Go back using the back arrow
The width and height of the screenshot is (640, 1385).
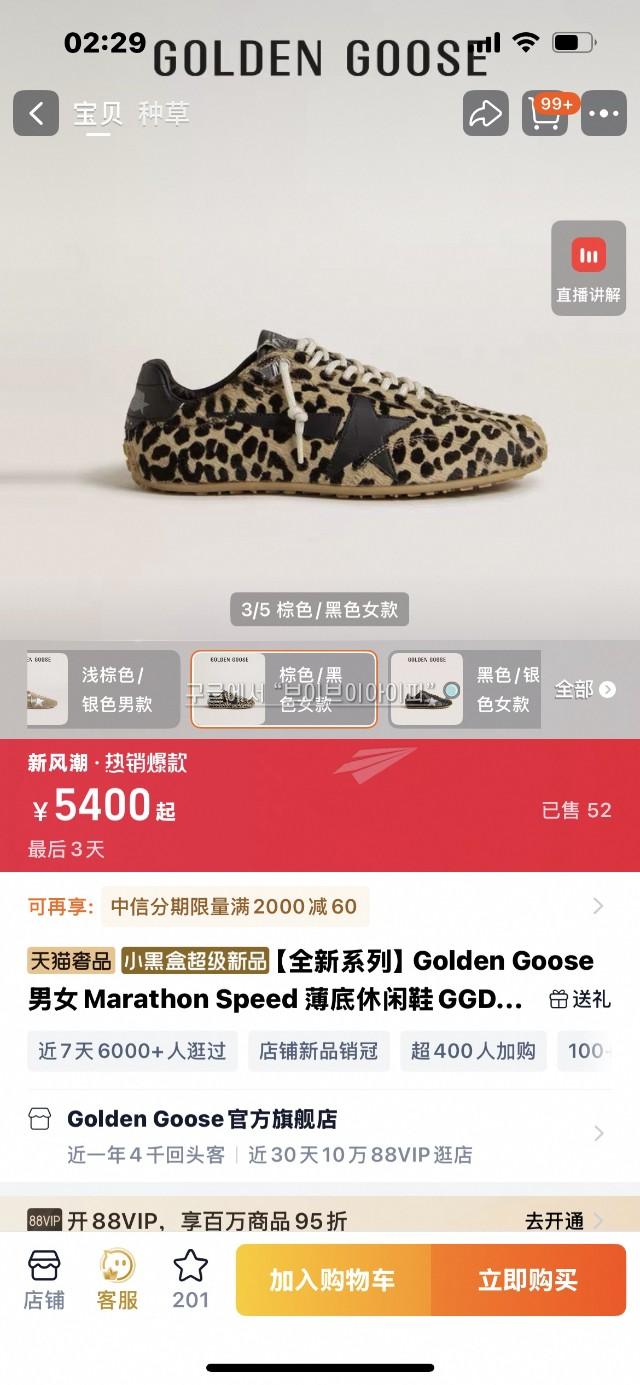click(36, 113)
